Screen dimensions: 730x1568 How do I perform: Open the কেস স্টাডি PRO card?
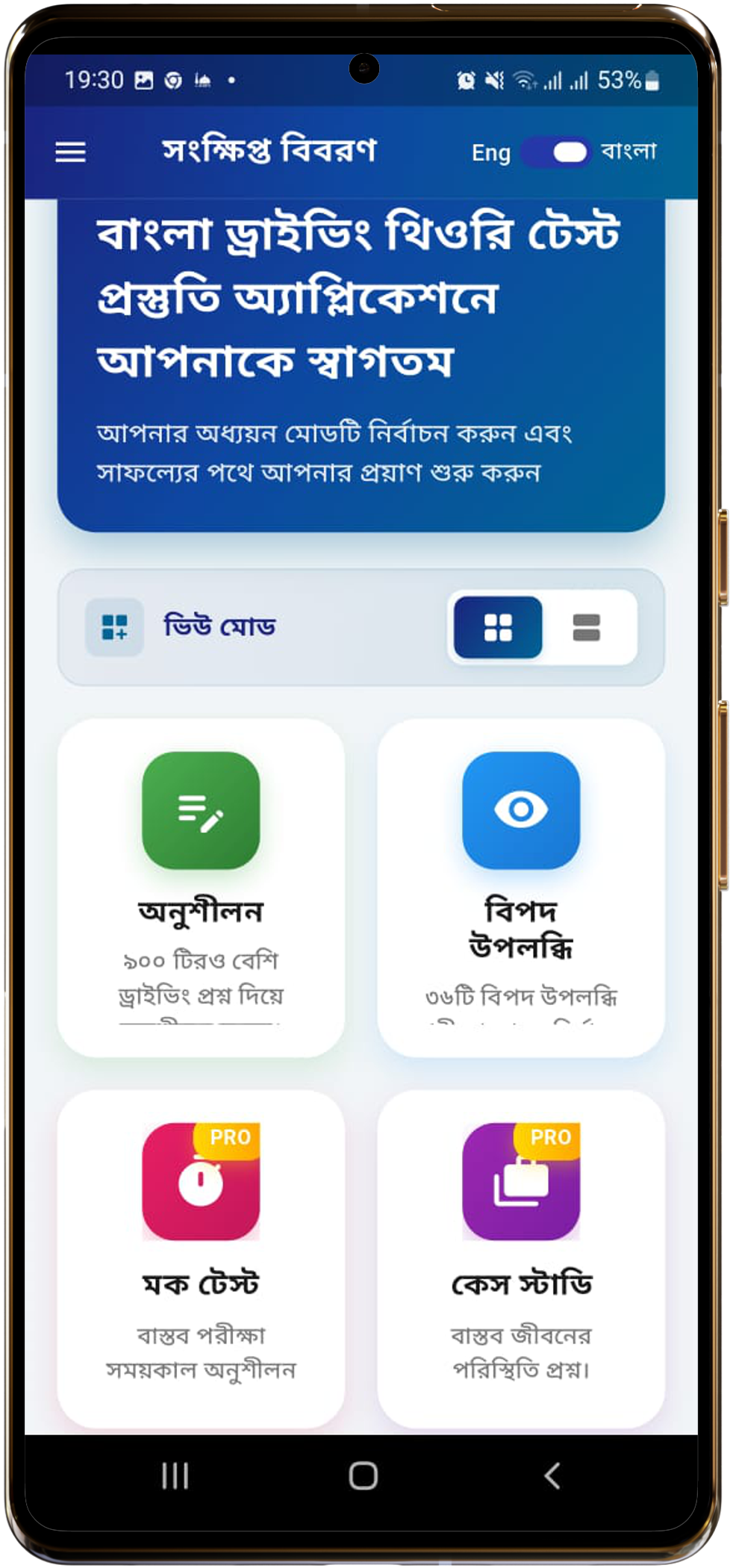(521, 1258)
